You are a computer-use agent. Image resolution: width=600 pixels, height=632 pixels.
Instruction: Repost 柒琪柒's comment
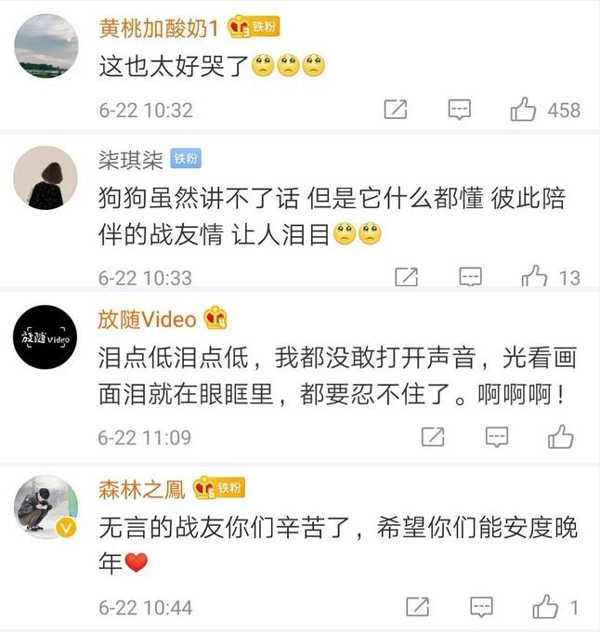pos(407,275)
